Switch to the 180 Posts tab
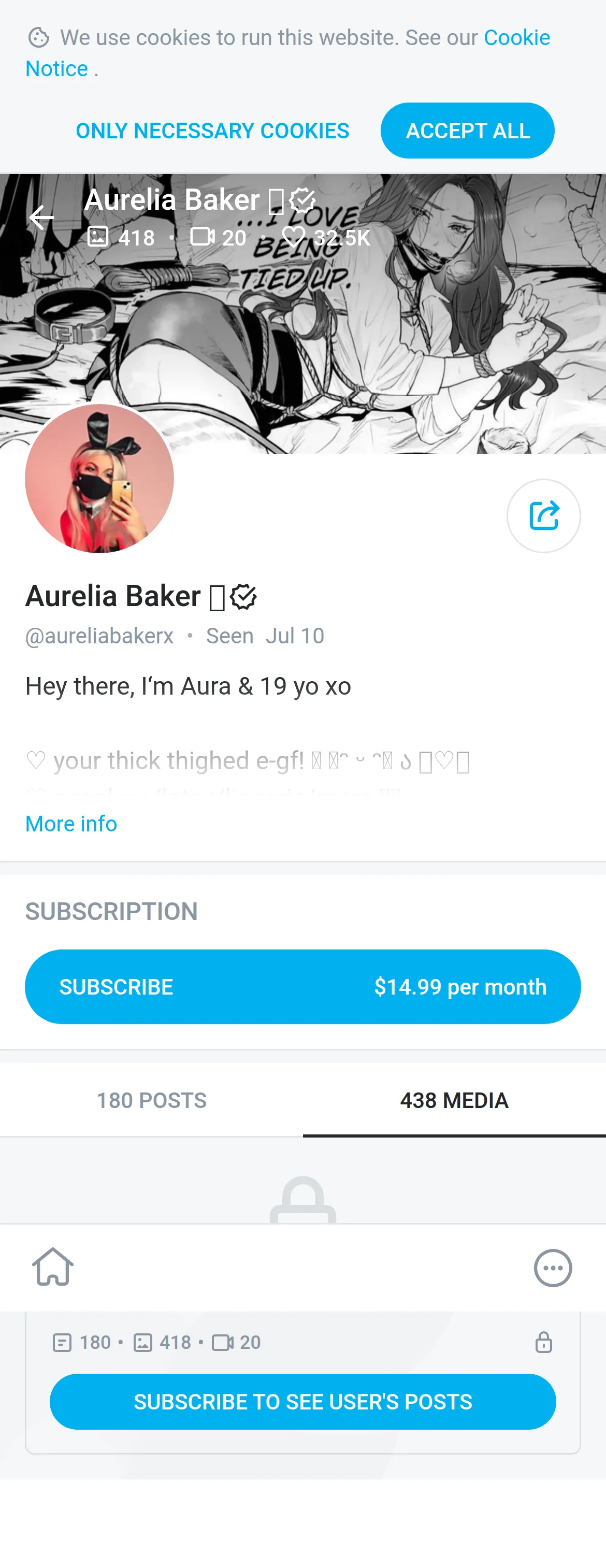606x1568 pixels. [151, 1100]
